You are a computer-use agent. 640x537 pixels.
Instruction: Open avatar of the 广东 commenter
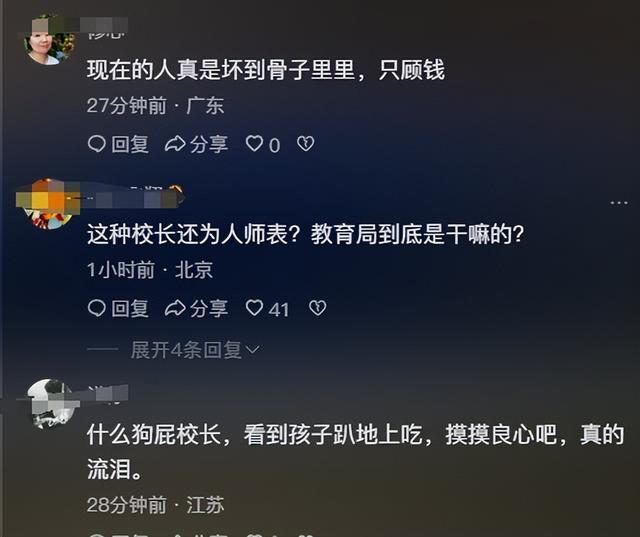click(48, 42)
